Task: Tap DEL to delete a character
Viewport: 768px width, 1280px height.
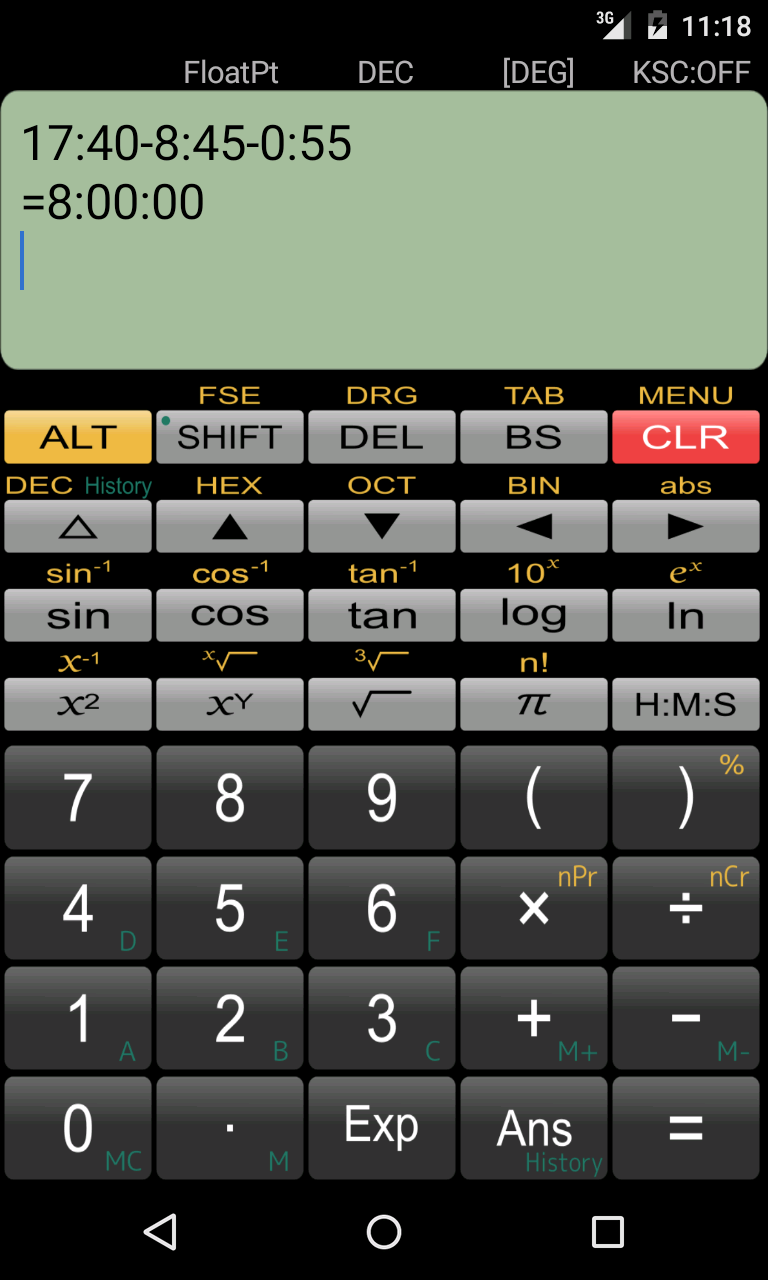Action: 382,437
